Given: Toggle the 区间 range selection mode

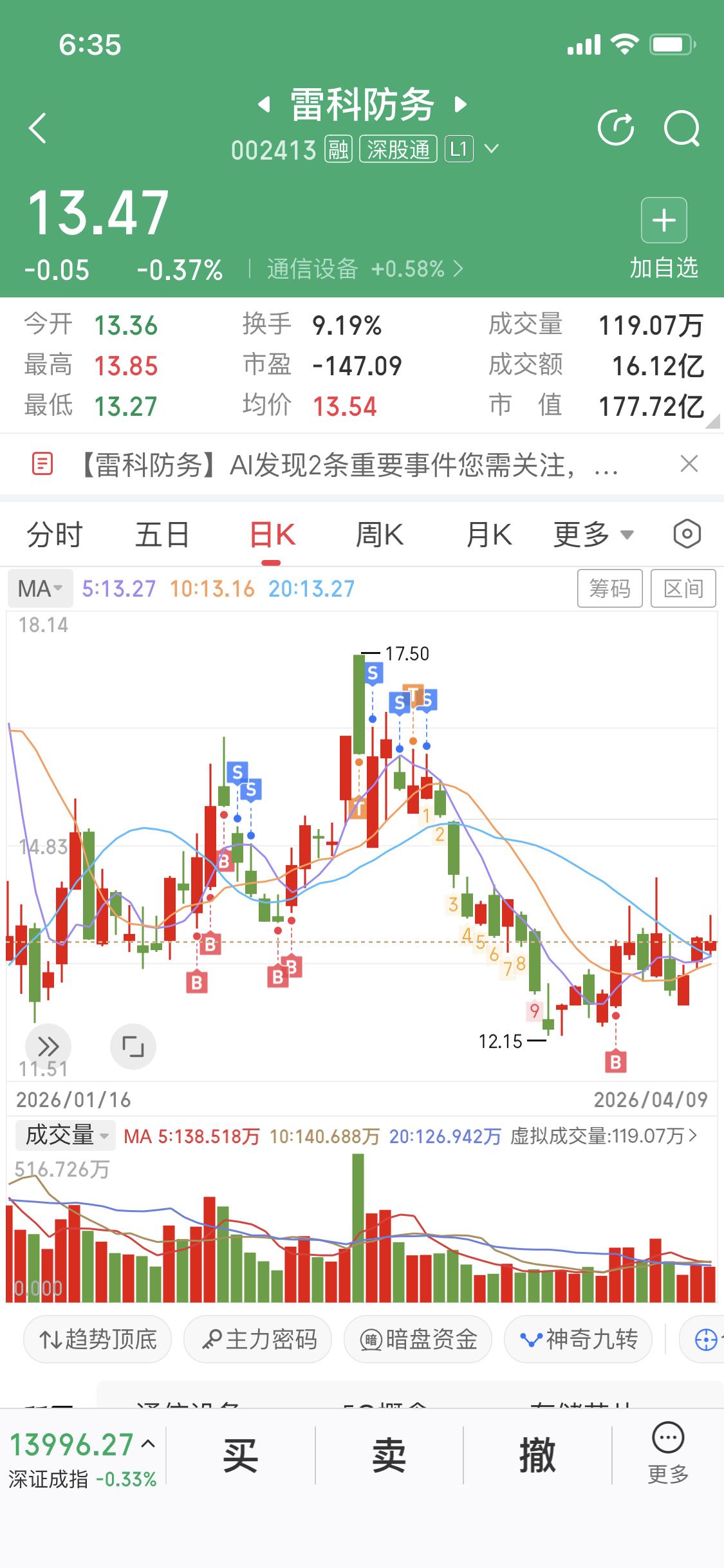Looking at the screenshot, I should pyautogui.click(x=683, y=588).
